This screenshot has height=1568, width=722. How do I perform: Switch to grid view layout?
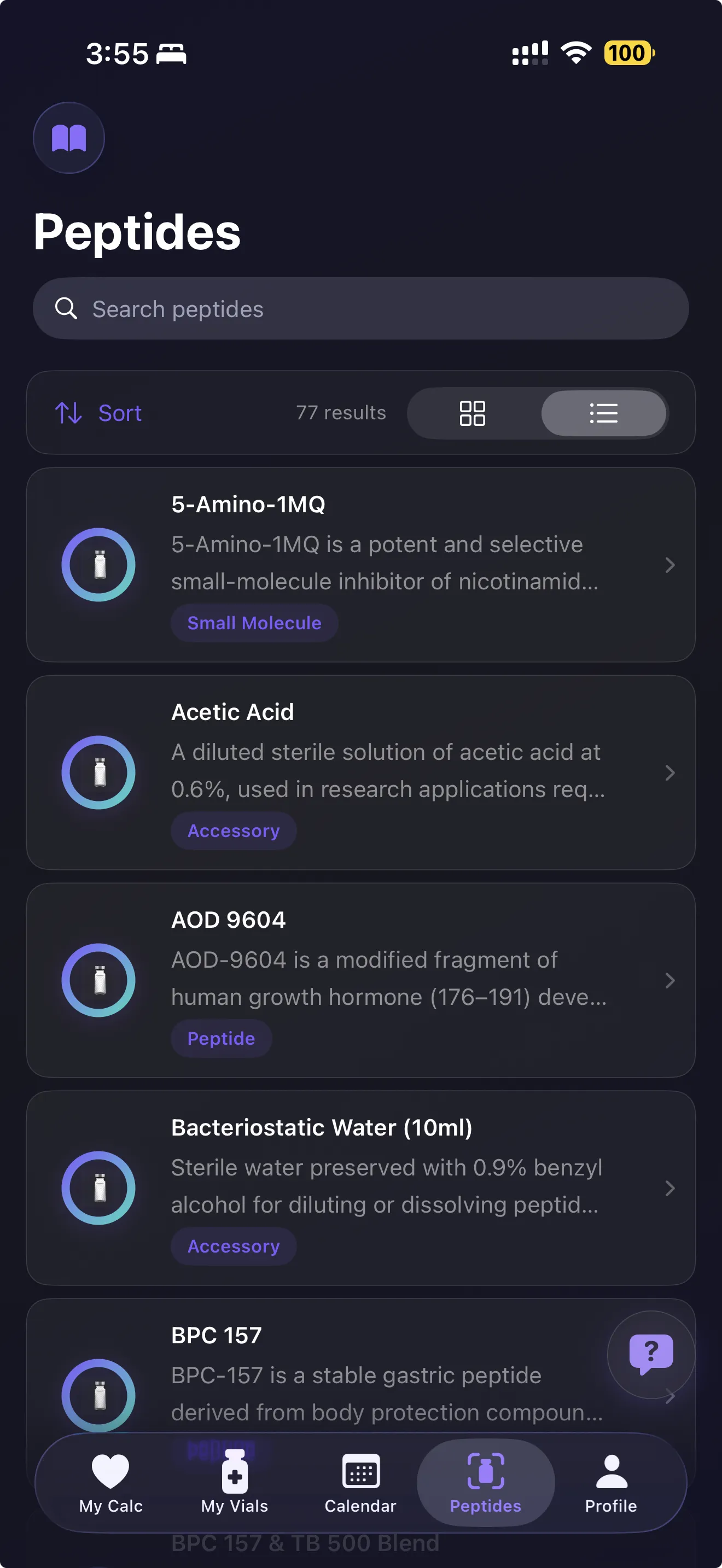473,413
